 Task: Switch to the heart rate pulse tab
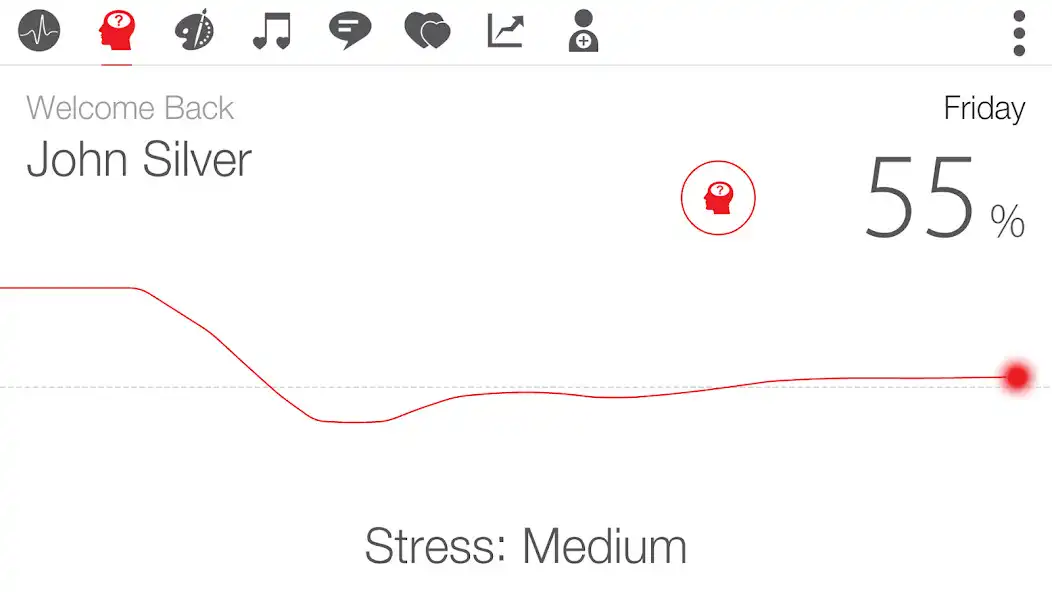tap(39, 31)
